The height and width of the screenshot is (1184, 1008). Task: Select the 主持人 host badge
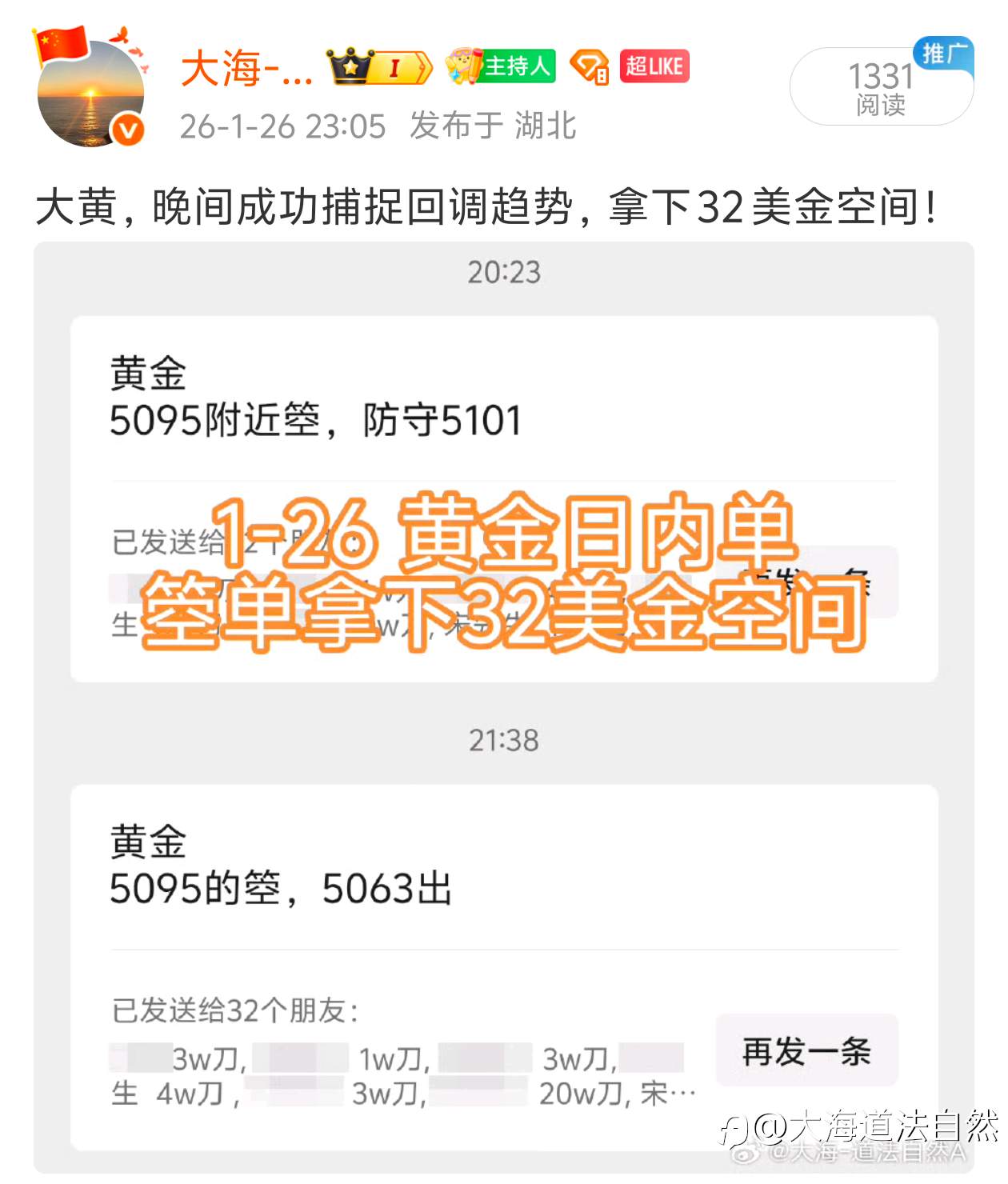[500, 66]
